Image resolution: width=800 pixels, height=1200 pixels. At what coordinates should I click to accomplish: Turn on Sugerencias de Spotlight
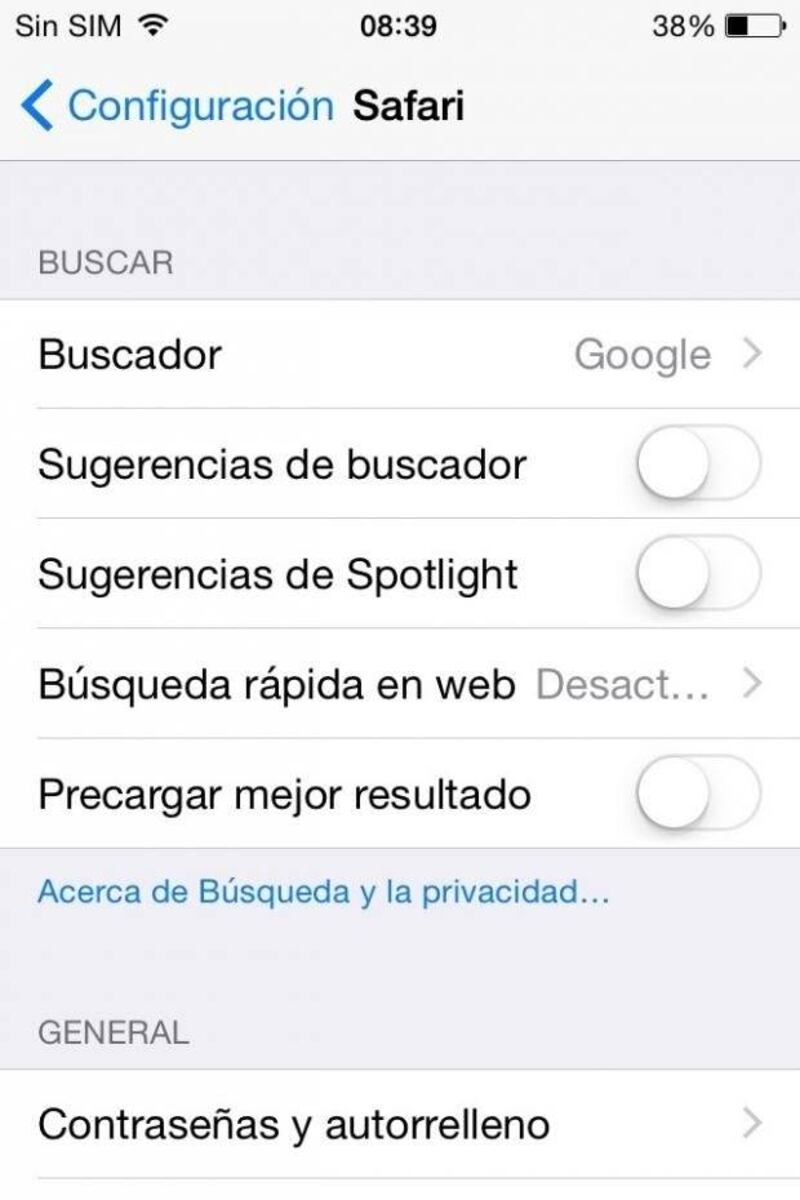point(698,574)
